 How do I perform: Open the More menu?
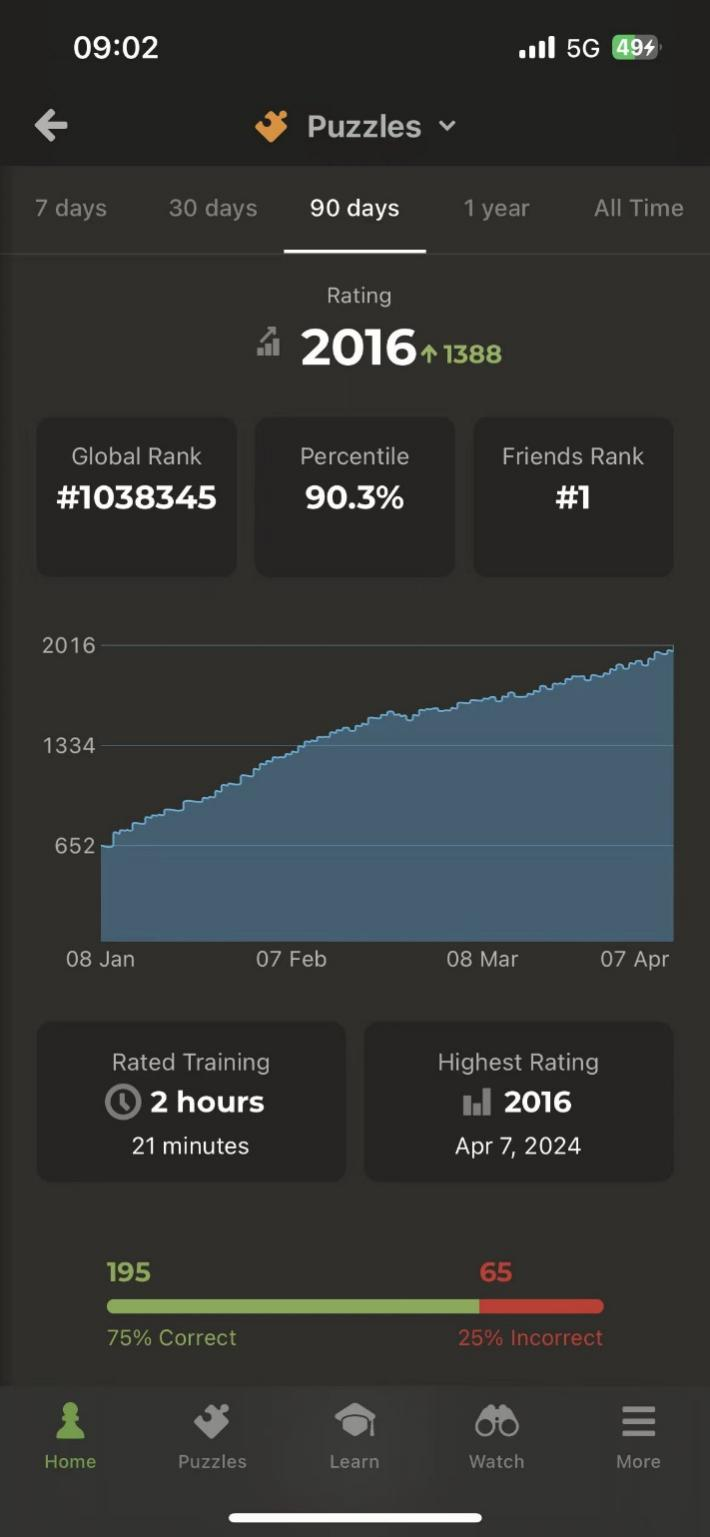pyautogui.click(x=638, y=1436)
